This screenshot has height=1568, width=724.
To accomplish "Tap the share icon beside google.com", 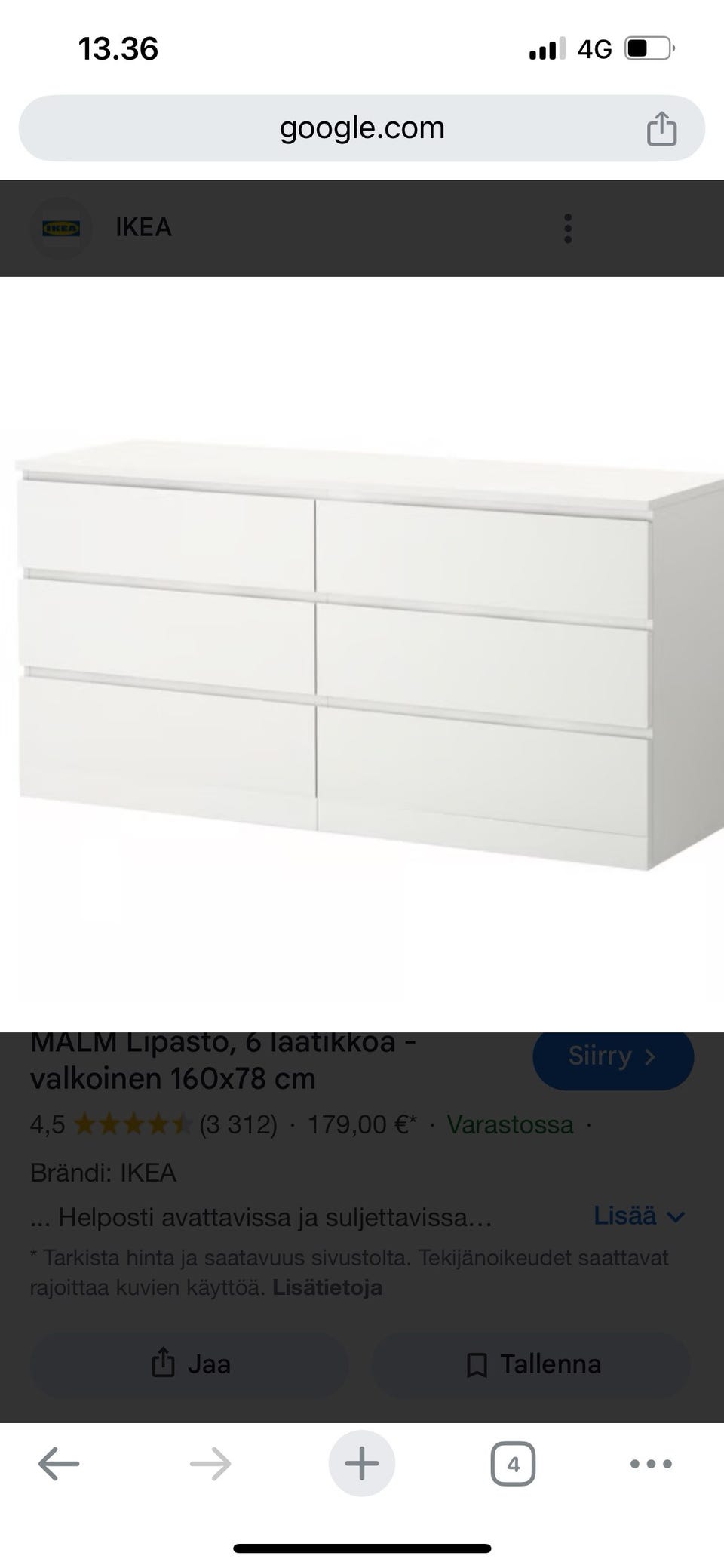I will (x=662, y=127).
